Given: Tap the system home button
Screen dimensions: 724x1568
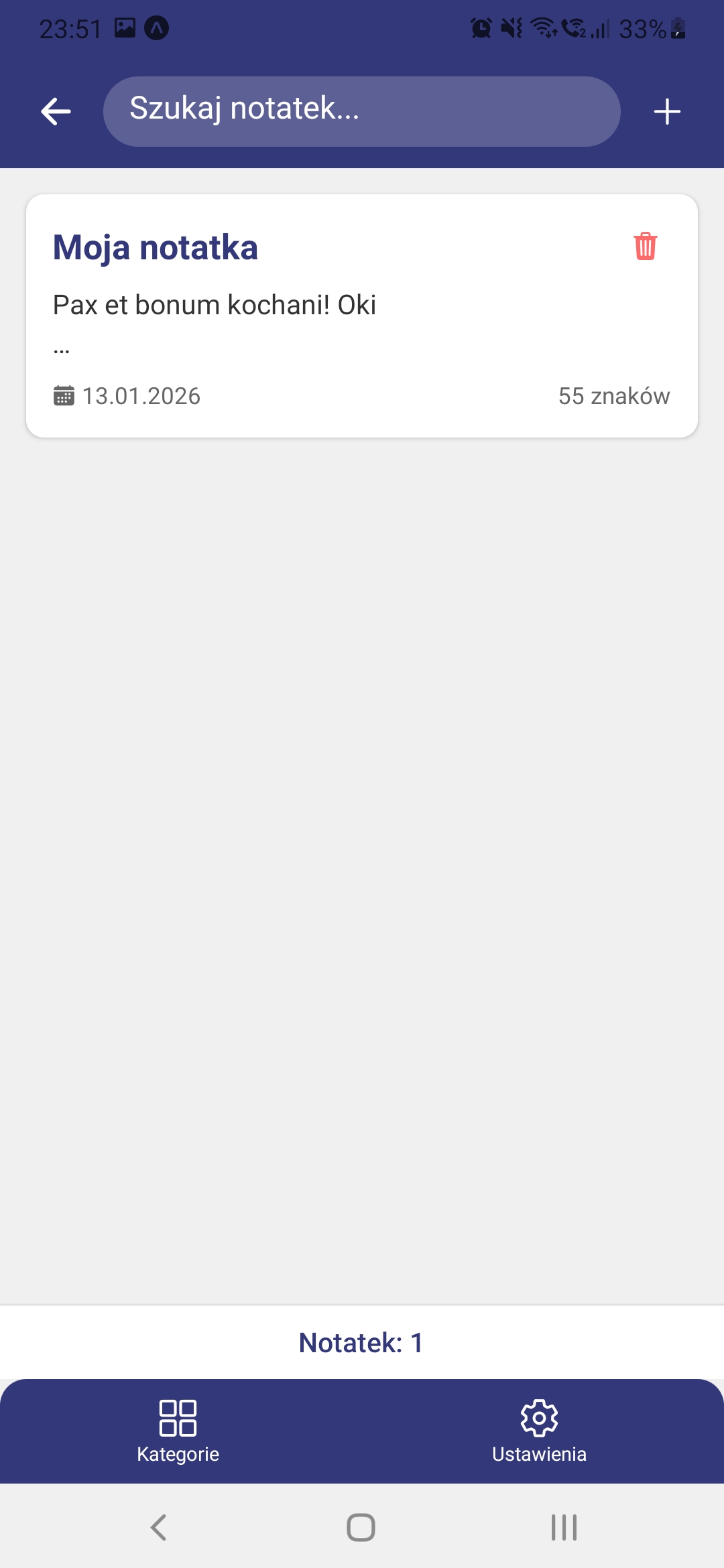Looking at the screenshot, I should pos(361,1528).
